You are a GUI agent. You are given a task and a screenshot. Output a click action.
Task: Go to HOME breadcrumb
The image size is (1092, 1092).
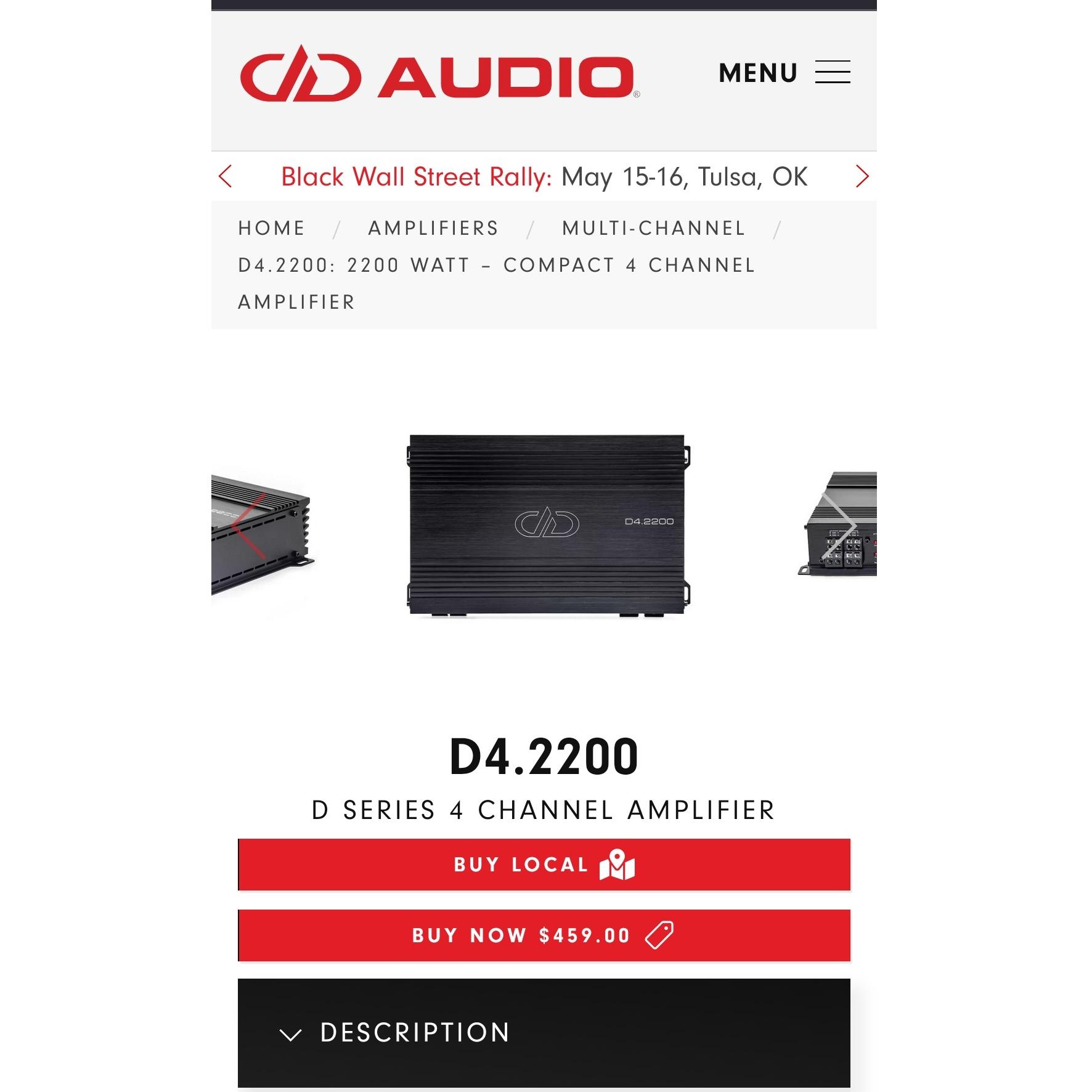coord(272,229)
